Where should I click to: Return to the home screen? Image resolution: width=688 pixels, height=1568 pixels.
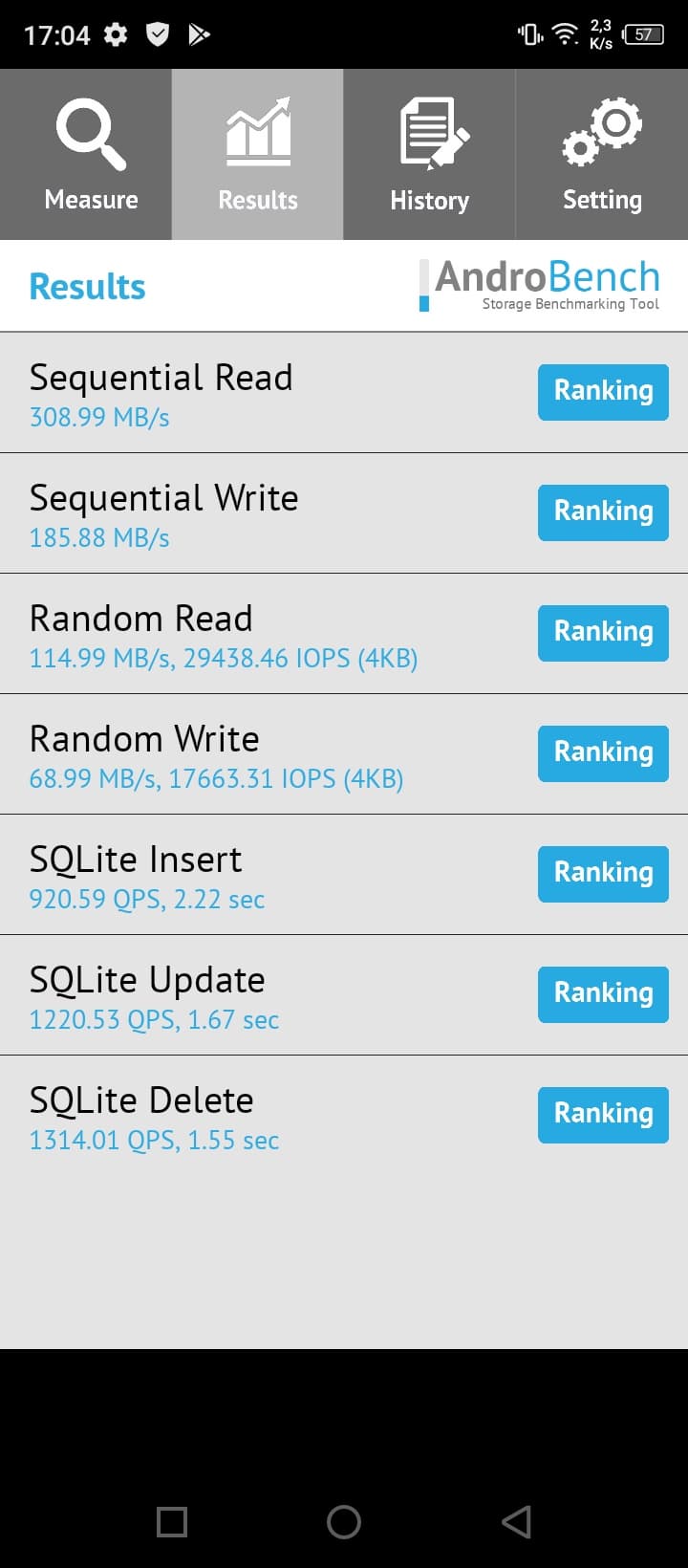point(344,1521)
